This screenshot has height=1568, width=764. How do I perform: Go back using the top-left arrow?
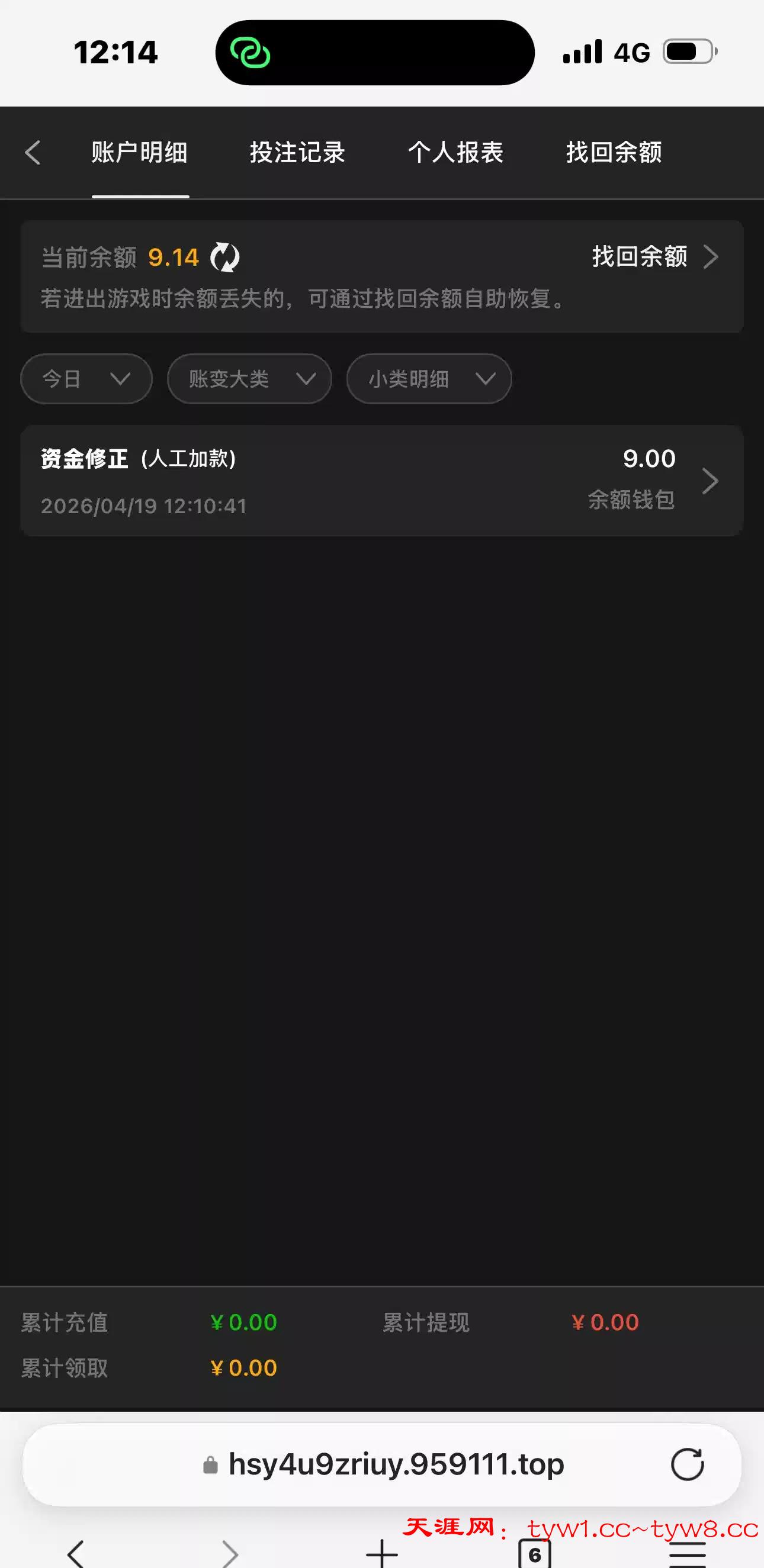coord(33,152)
